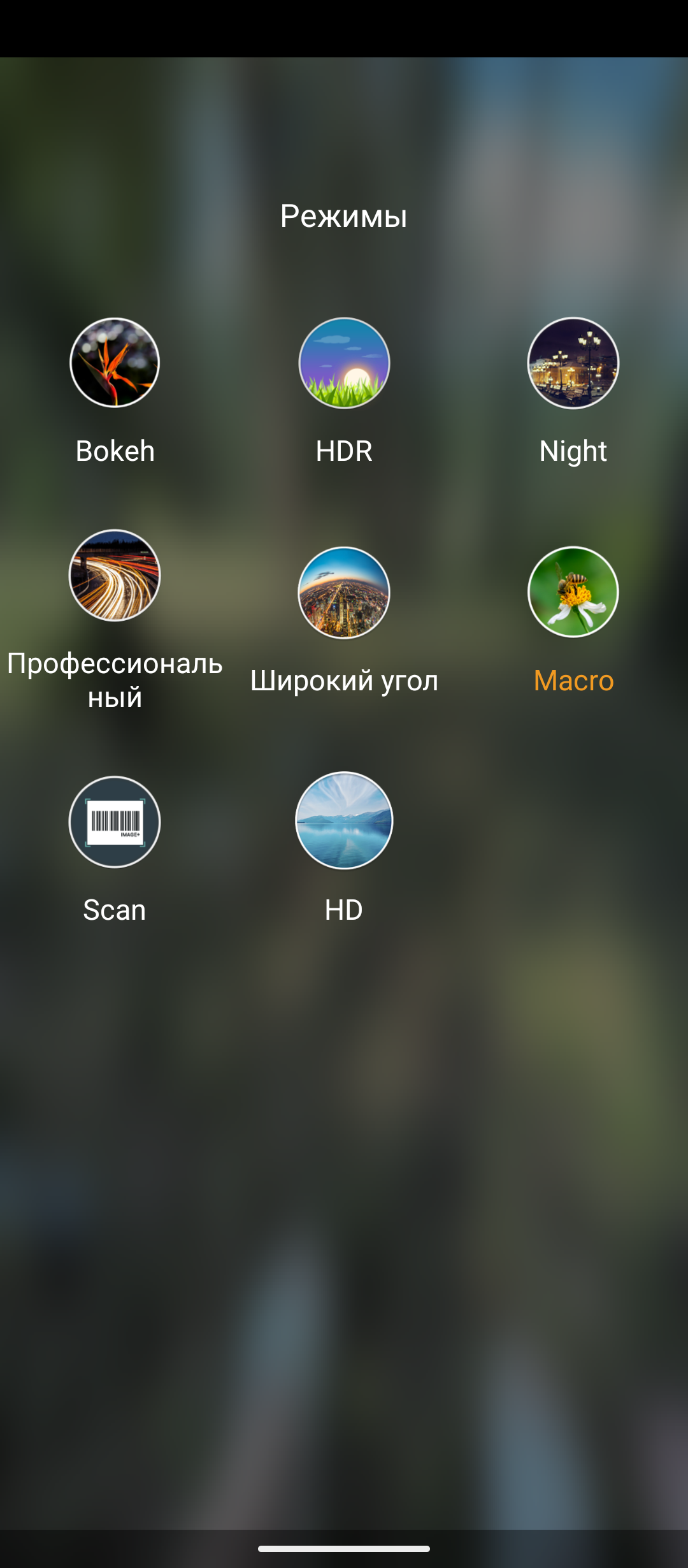Open the Профессиональный mode

(115, 576)
